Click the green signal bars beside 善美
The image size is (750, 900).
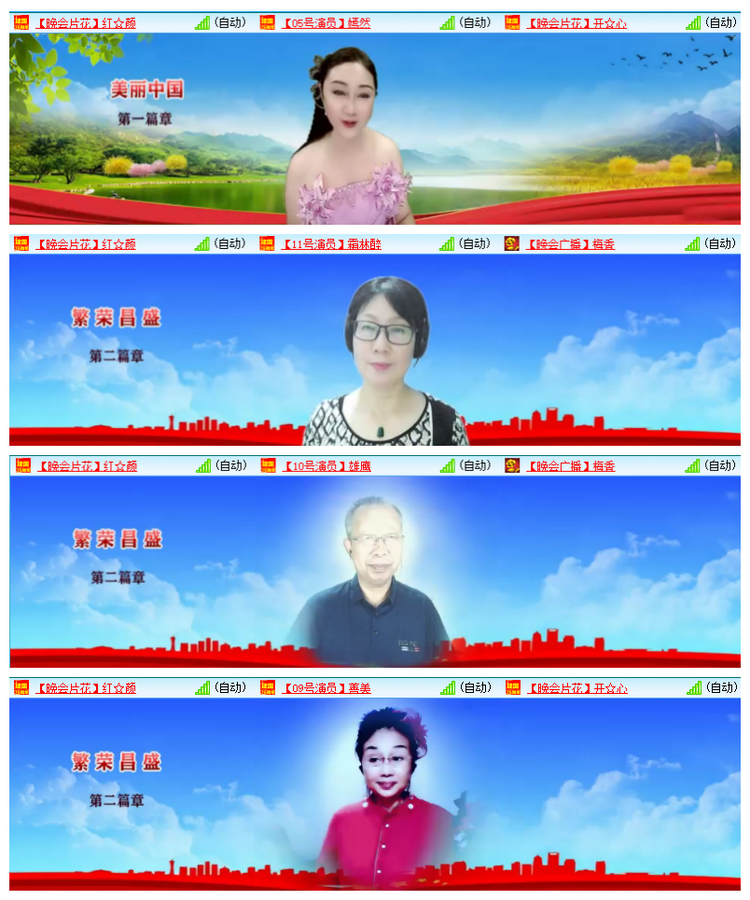tap(450, 688)
